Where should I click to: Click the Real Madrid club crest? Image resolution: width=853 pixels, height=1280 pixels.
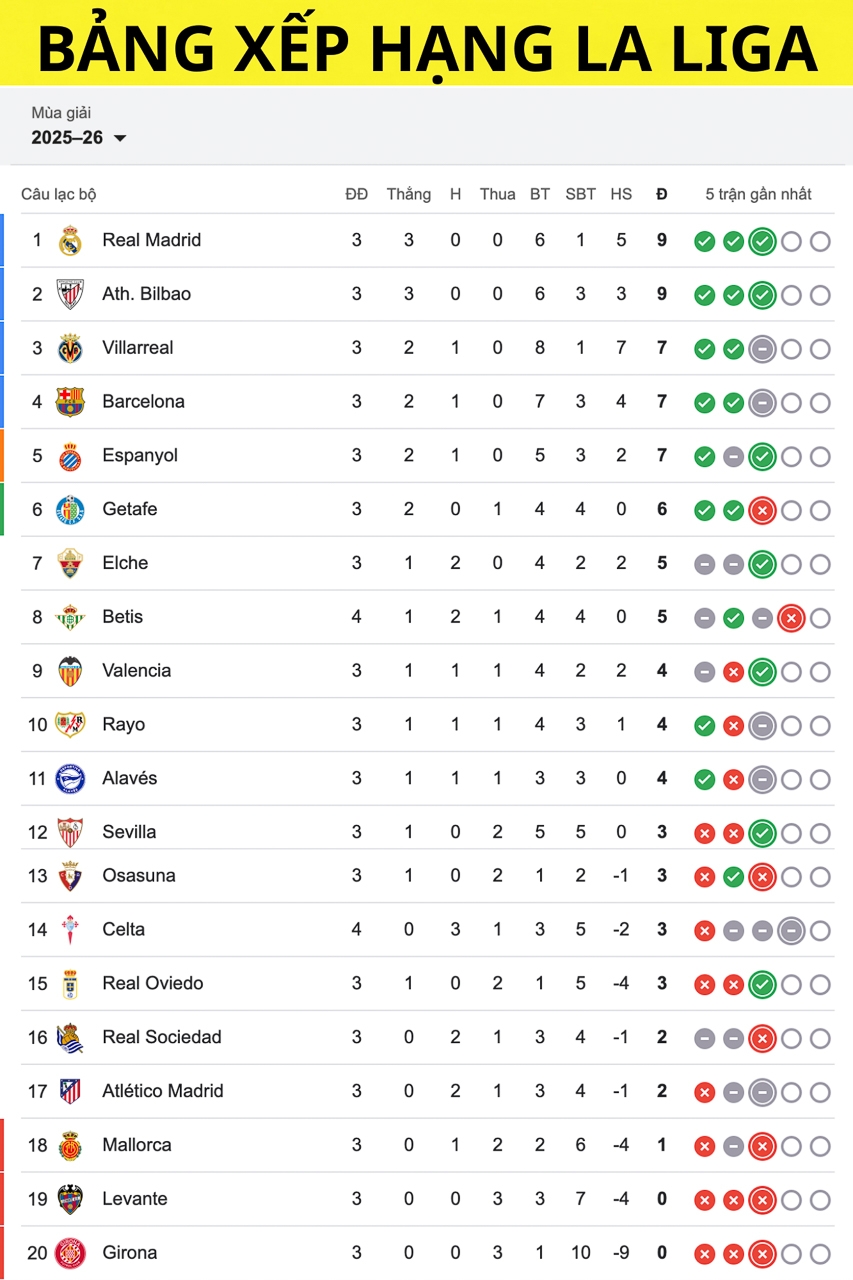(x=70, y=240)
